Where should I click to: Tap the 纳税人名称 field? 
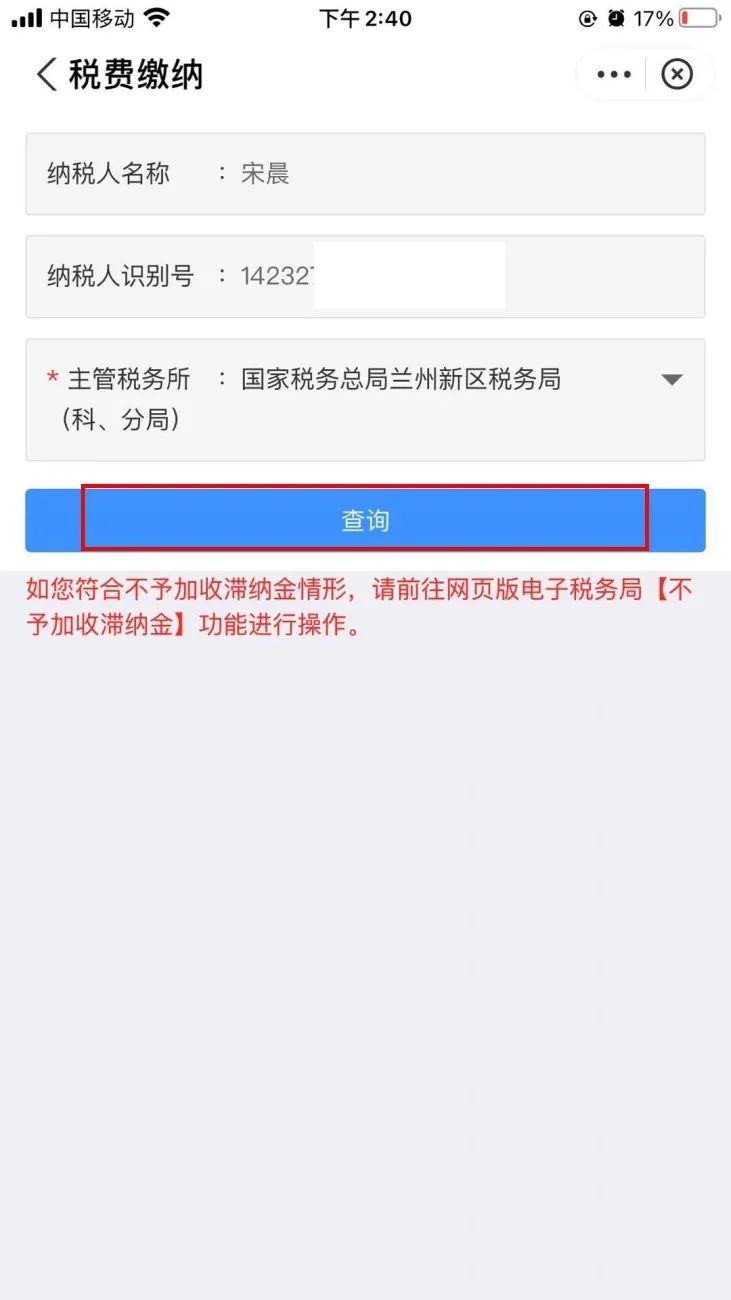pos(365,174)
